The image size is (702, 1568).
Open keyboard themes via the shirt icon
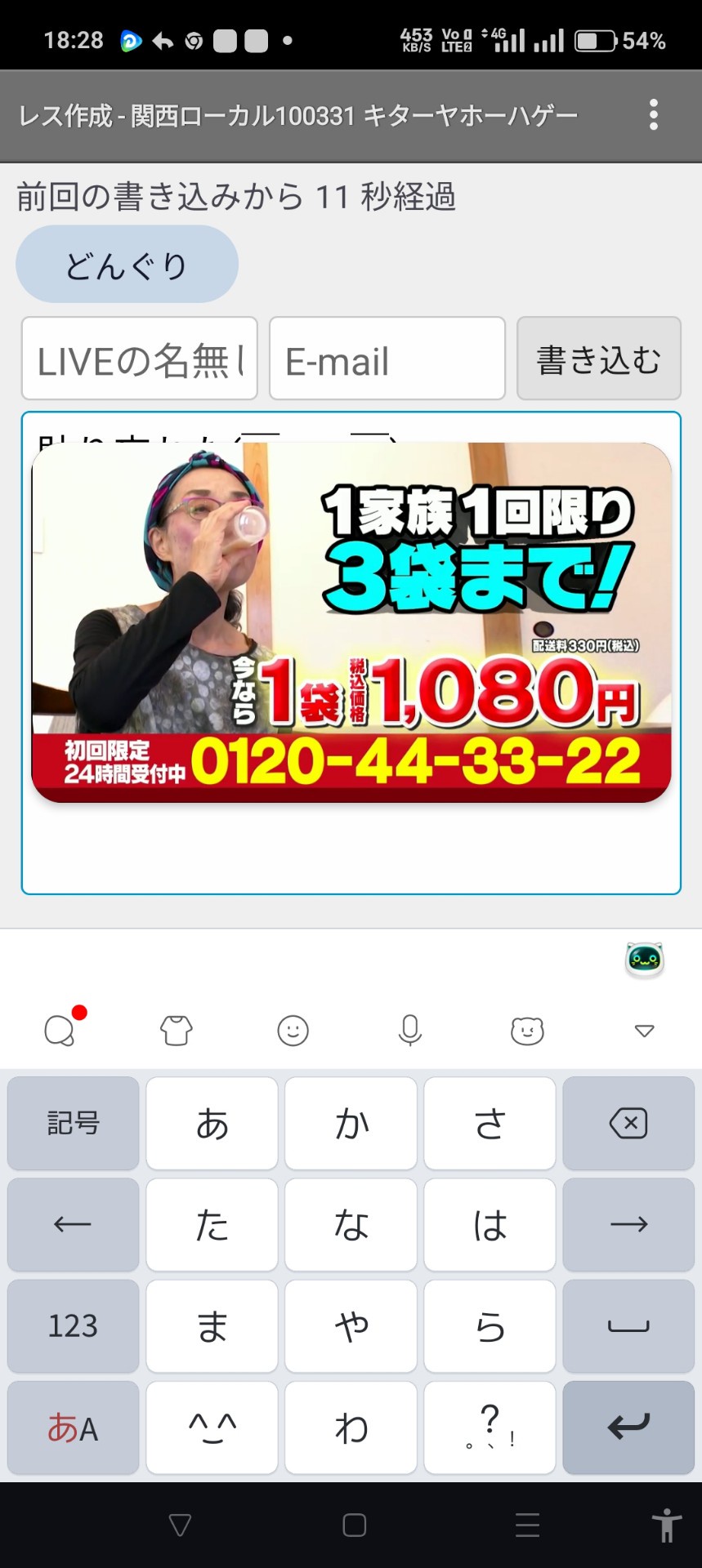pyautogui.click(x=176, y=1031)
